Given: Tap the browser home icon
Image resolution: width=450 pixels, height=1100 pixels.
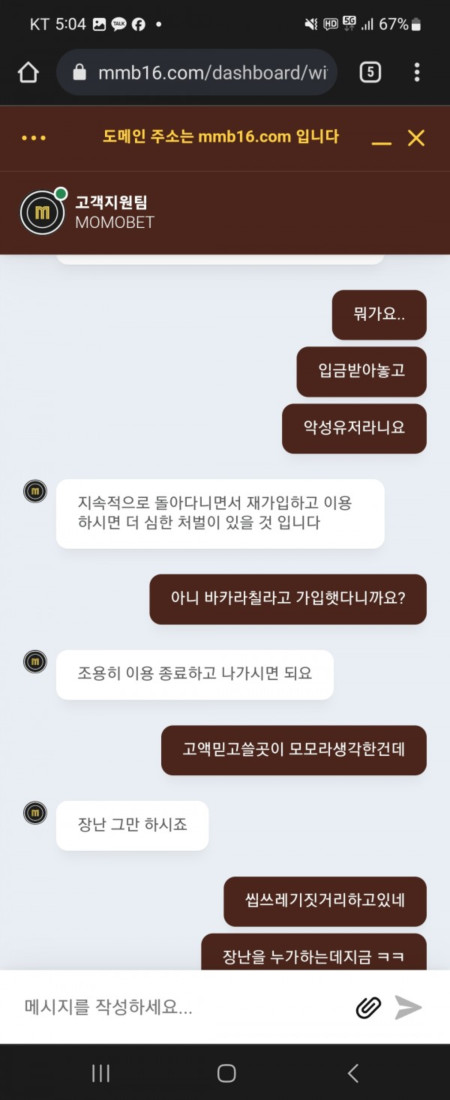Looking at the screenshot, I should [x=27, y=72].
